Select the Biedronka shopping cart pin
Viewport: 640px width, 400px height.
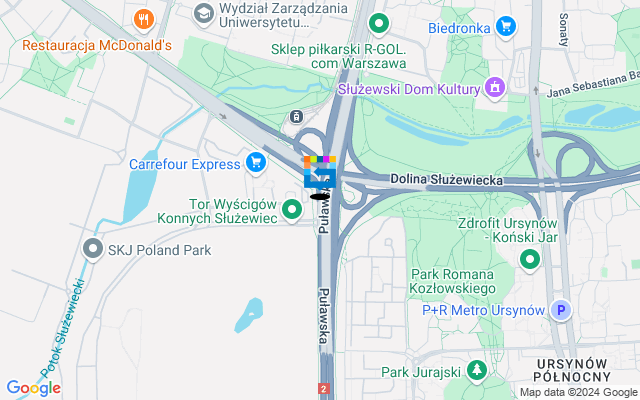pos(507,27)
